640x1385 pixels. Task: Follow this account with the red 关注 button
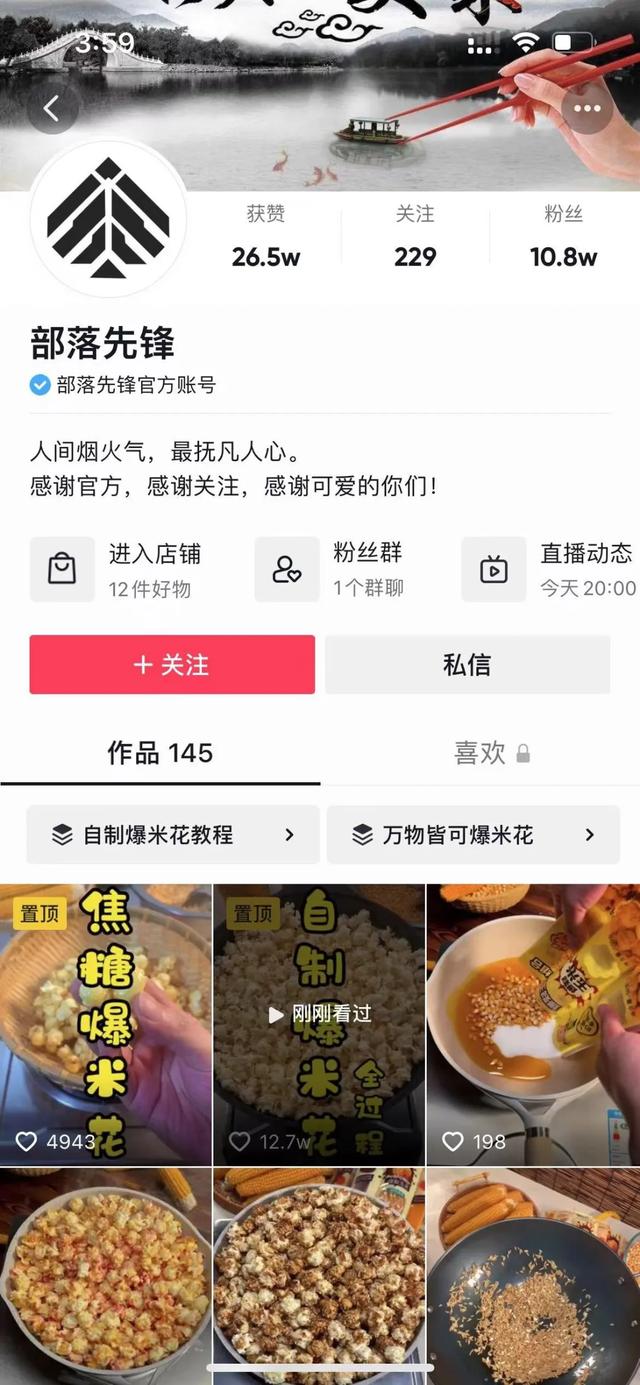(172, 665)
